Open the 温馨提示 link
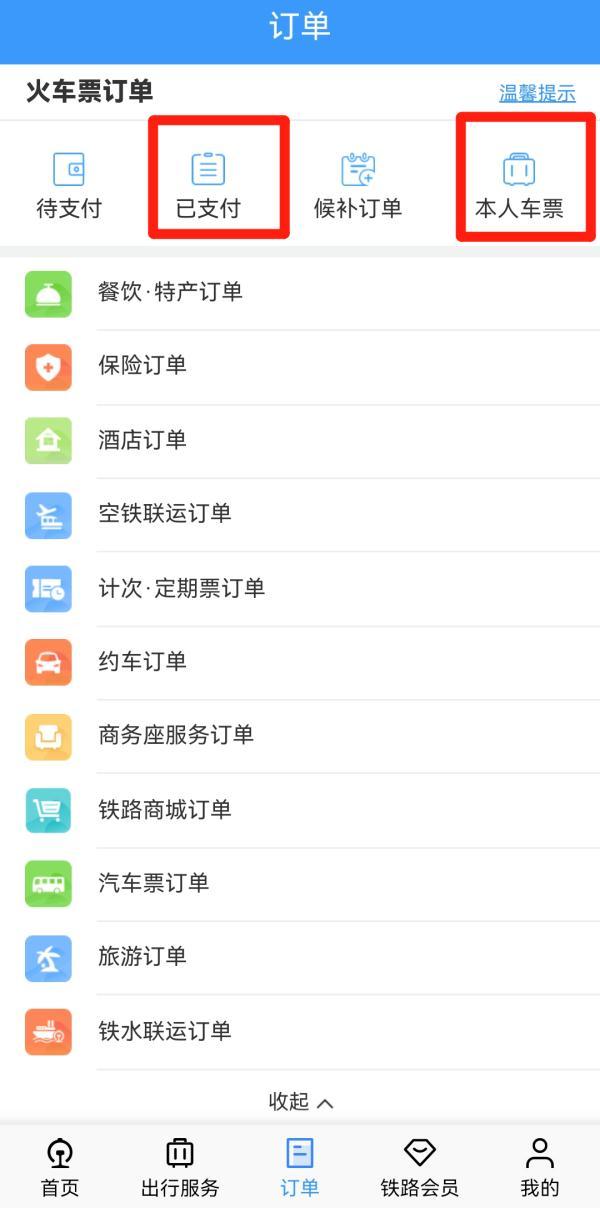This screenshot has height=1208, width=600. pos(537,93)
